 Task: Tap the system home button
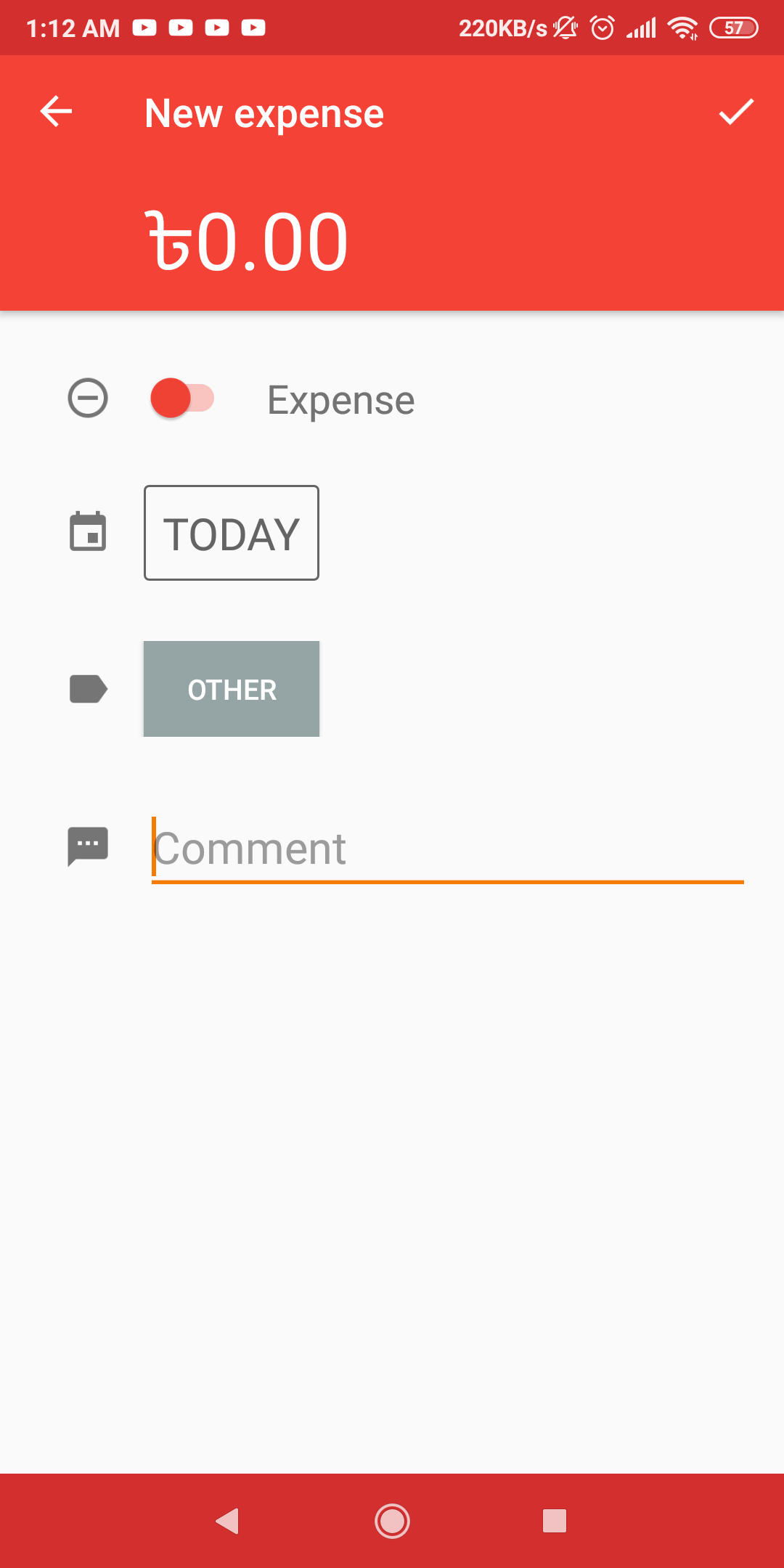coord(392,1521)
